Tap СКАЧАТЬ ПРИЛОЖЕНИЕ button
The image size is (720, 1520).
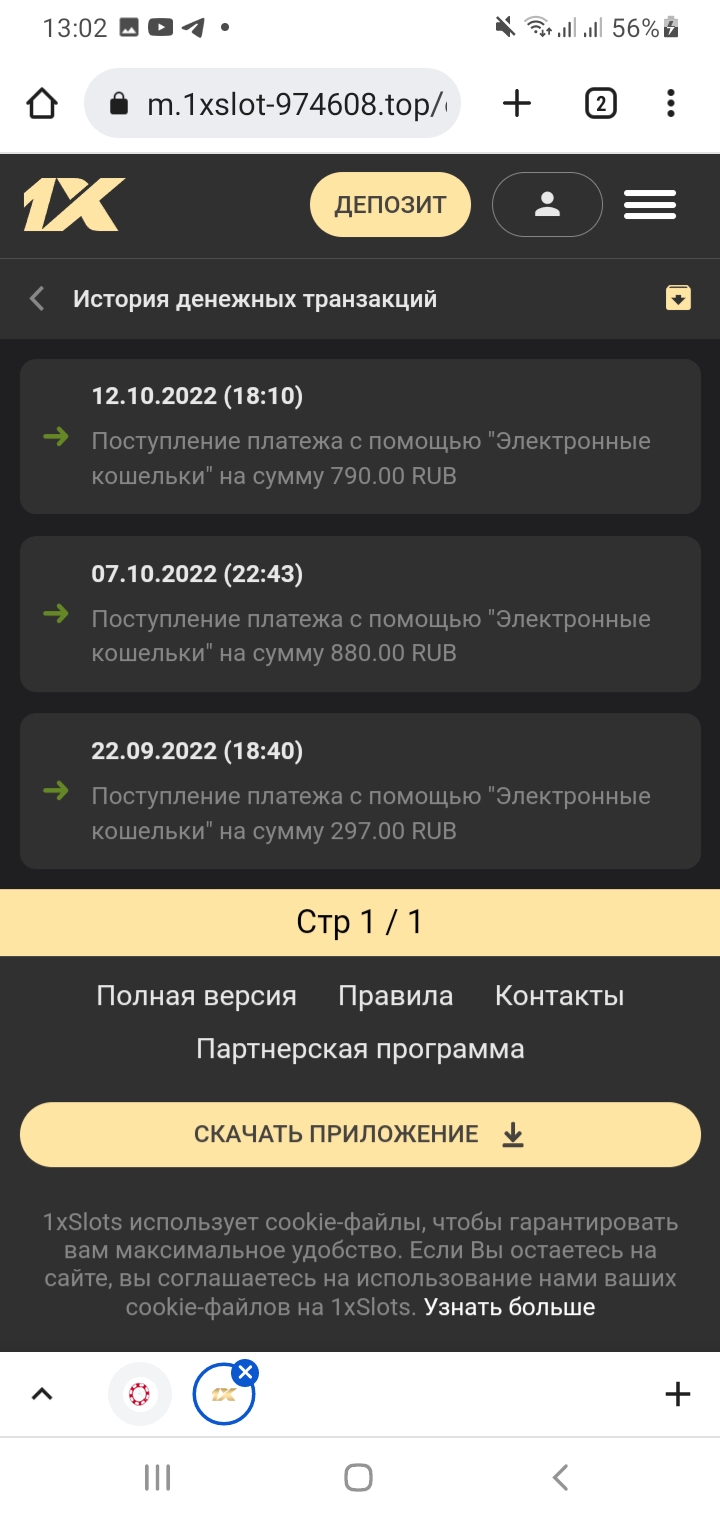pyautogui.click(x=360, y=1134)
